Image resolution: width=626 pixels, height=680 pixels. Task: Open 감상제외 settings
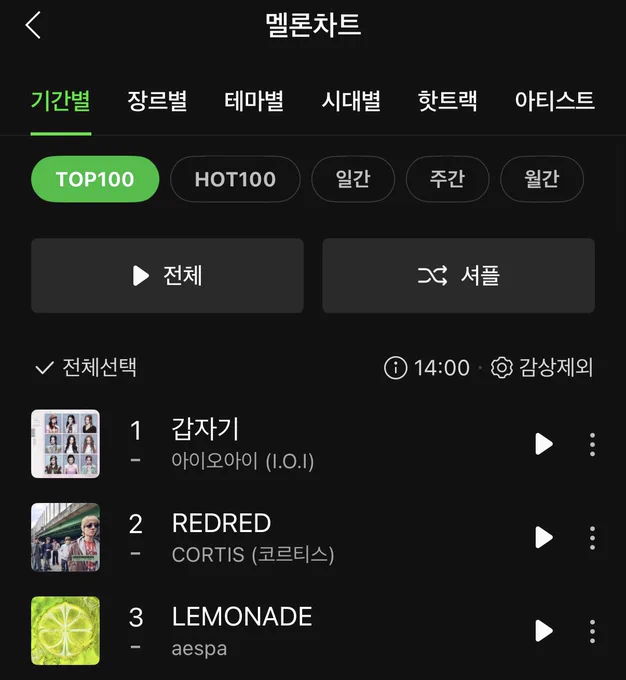click(542, 368)
